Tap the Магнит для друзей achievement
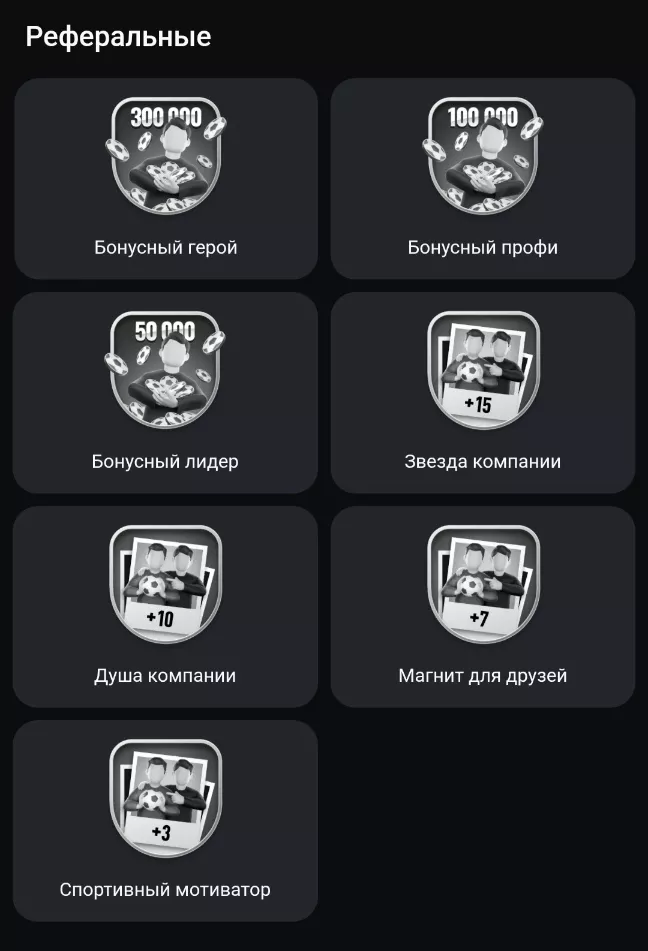The image size is (648, 951). [x=483, y=607]
